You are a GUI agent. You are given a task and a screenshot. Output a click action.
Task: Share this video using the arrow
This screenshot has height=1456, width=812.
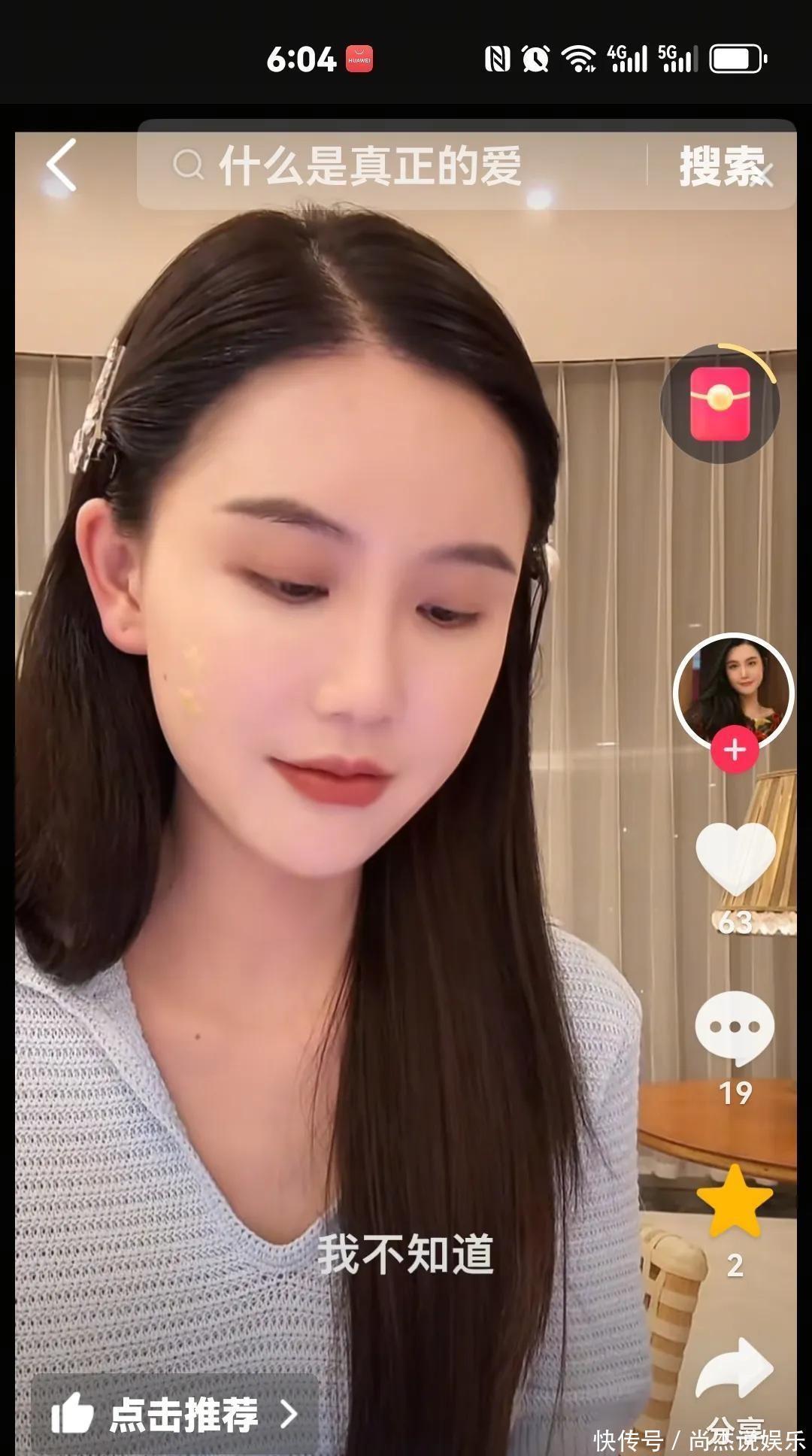tap(735, 1369)
